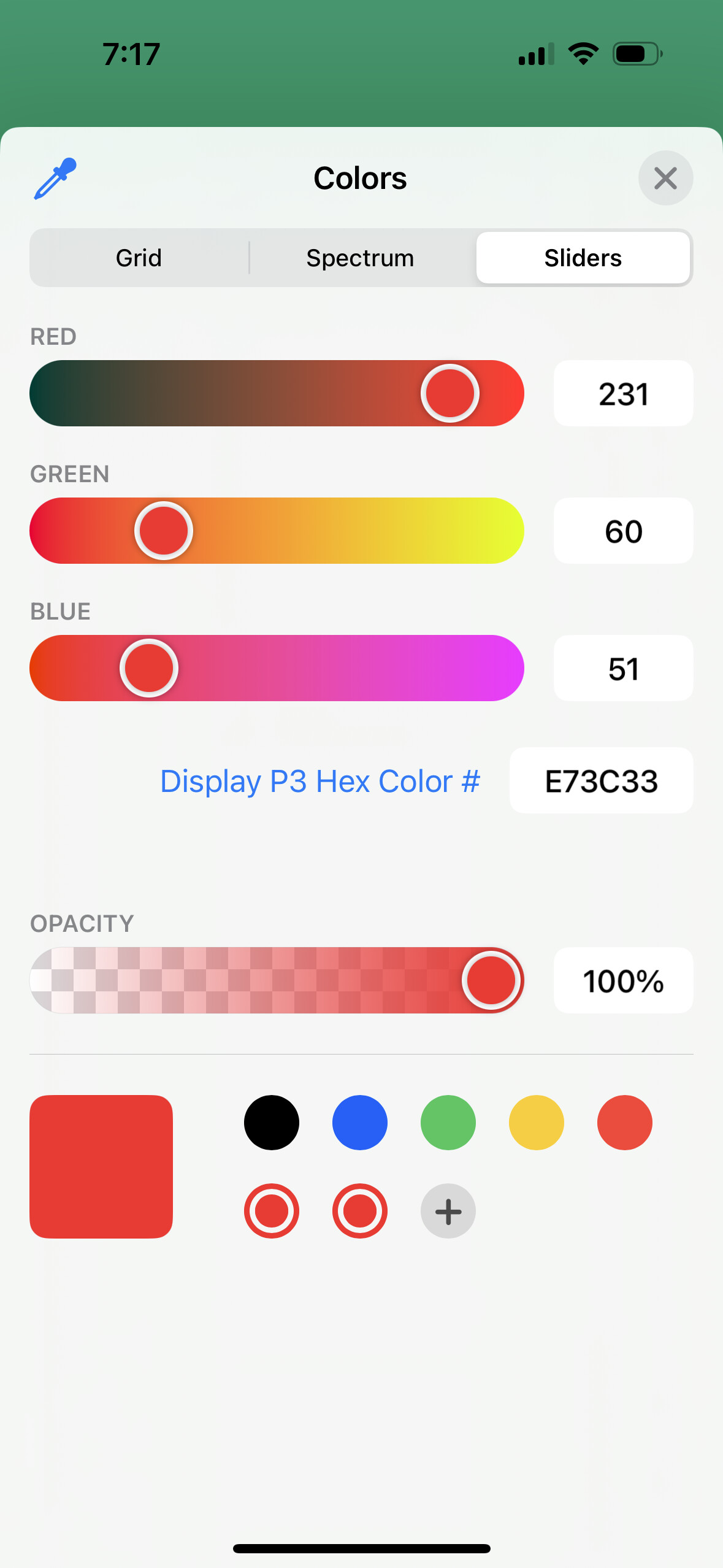
Task: Choose the green color swatch
Action: (x=448, y=1123)
